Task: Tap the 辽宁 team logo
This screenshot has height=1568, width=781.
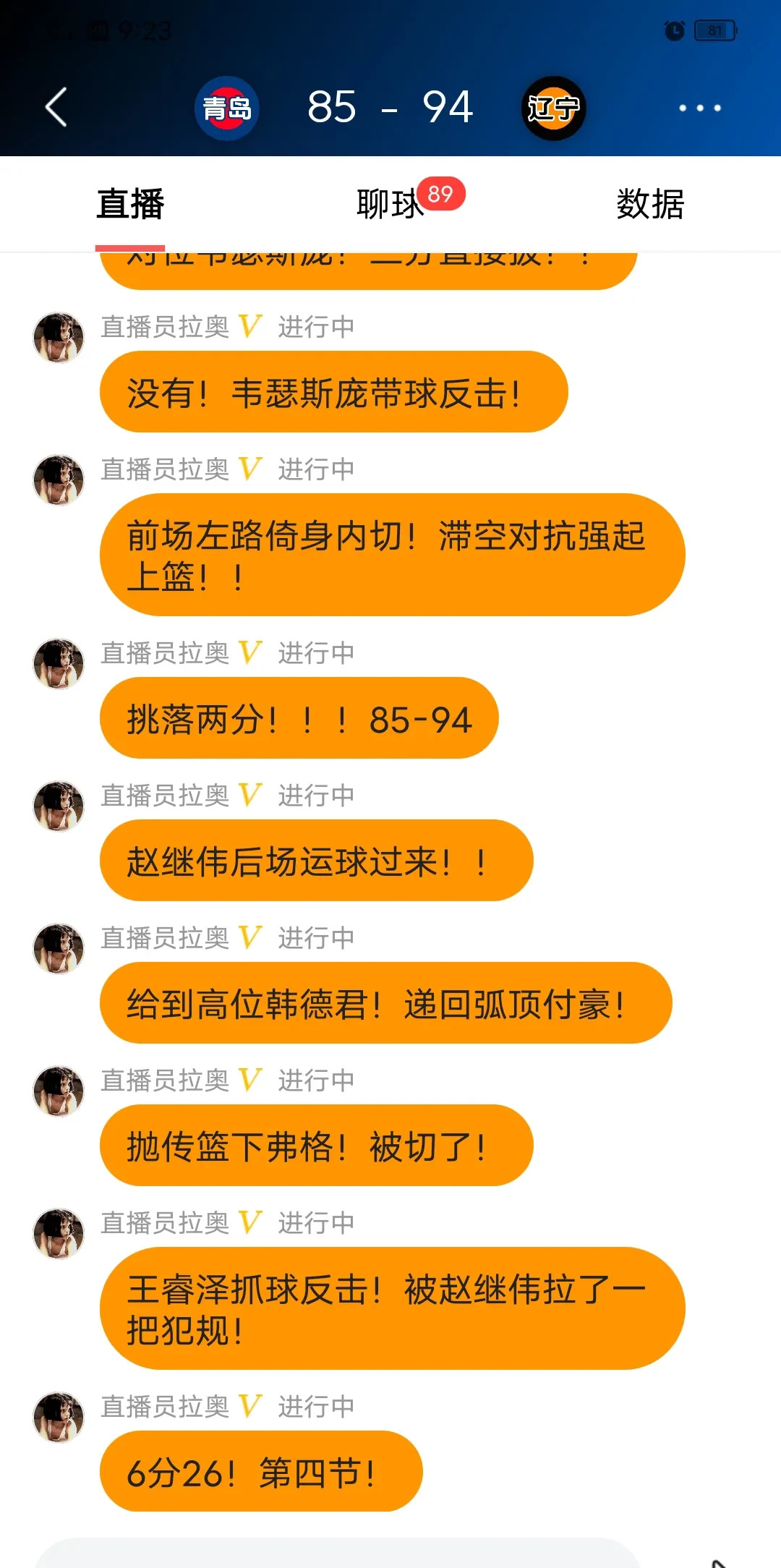Action: (553, 107)
